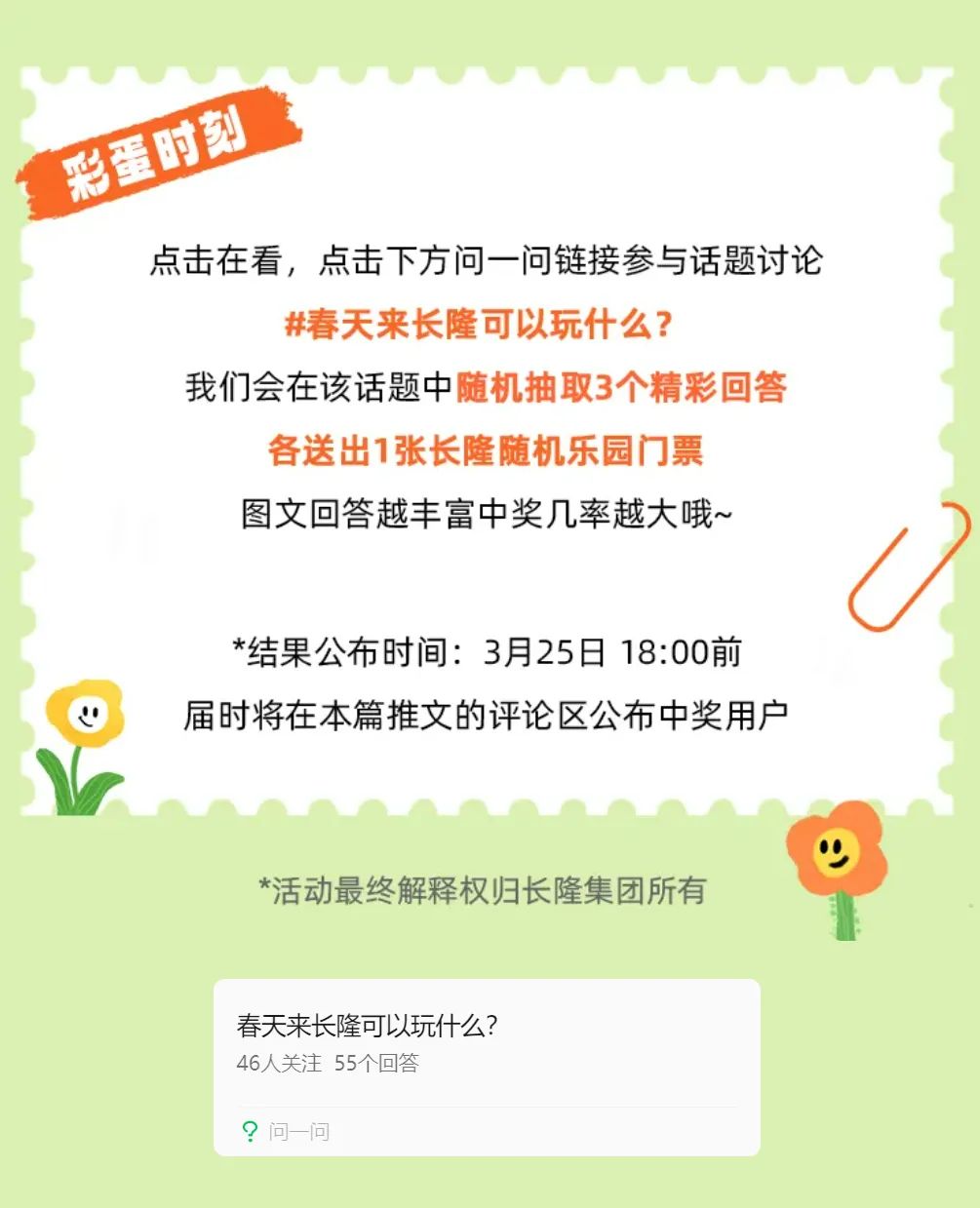Open the 春天来长隆可以玩什么? topic card
The height and width of the screenshot is (1208, 980).
click(368, 1026)
